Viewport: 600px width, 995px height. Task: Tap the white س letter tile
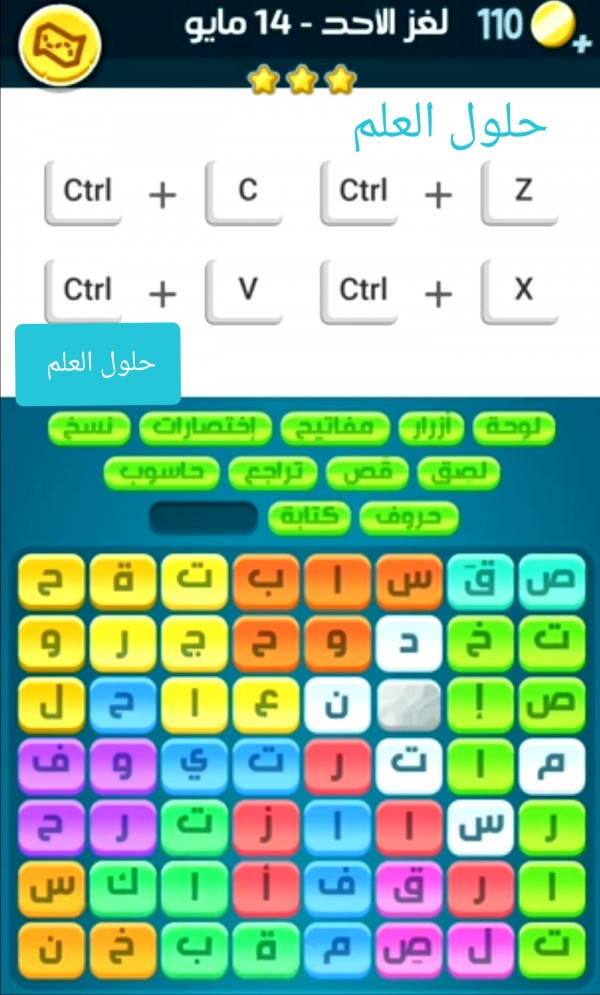481,828
